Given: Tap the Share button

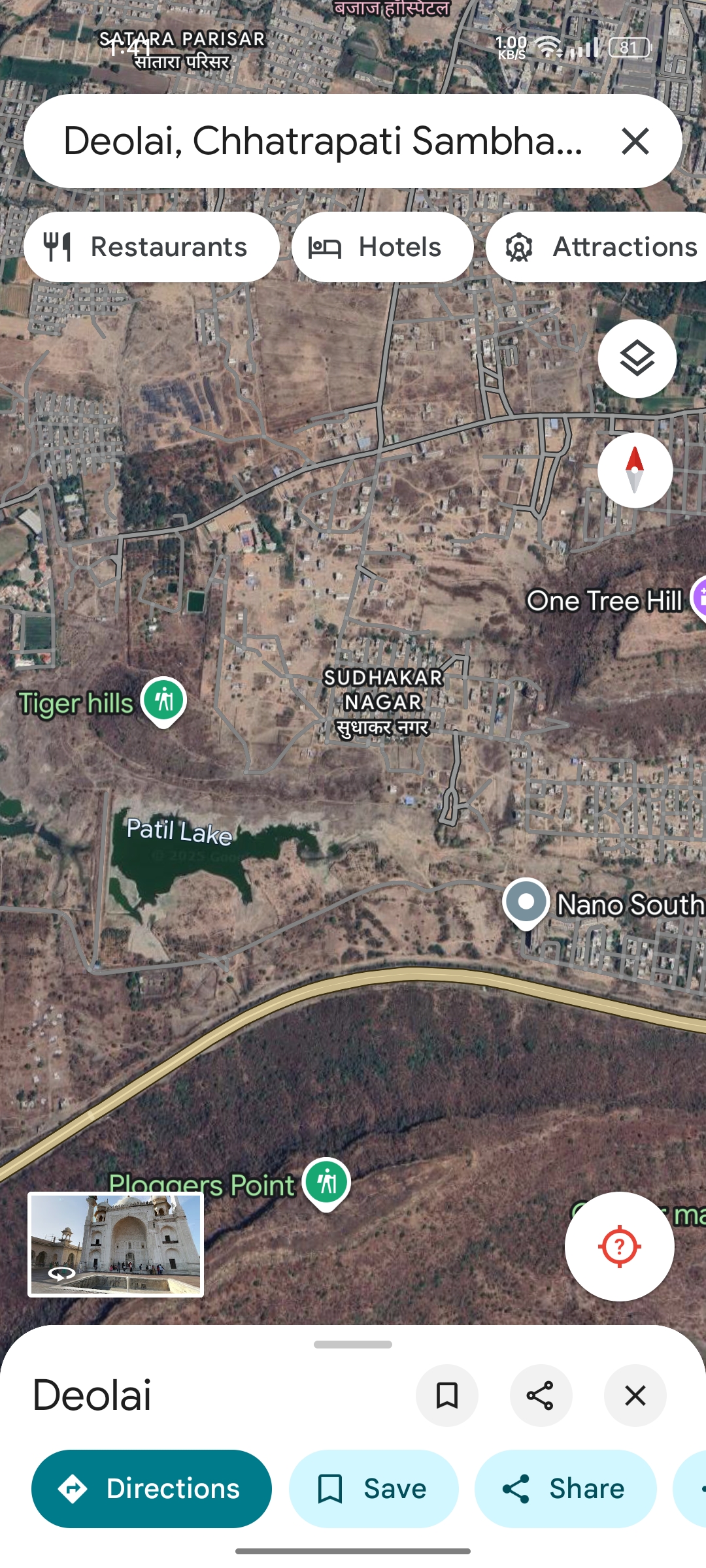Looking at the screenshot, I should tap(565, 1489).
